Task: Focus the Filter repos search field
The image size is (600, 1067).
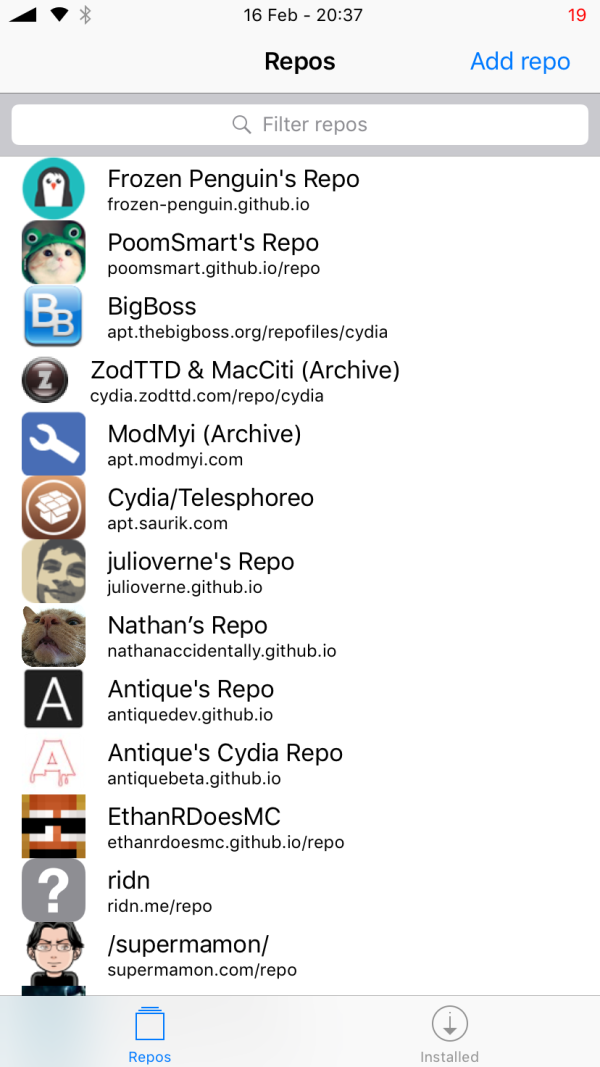Action: click(300, 125)
